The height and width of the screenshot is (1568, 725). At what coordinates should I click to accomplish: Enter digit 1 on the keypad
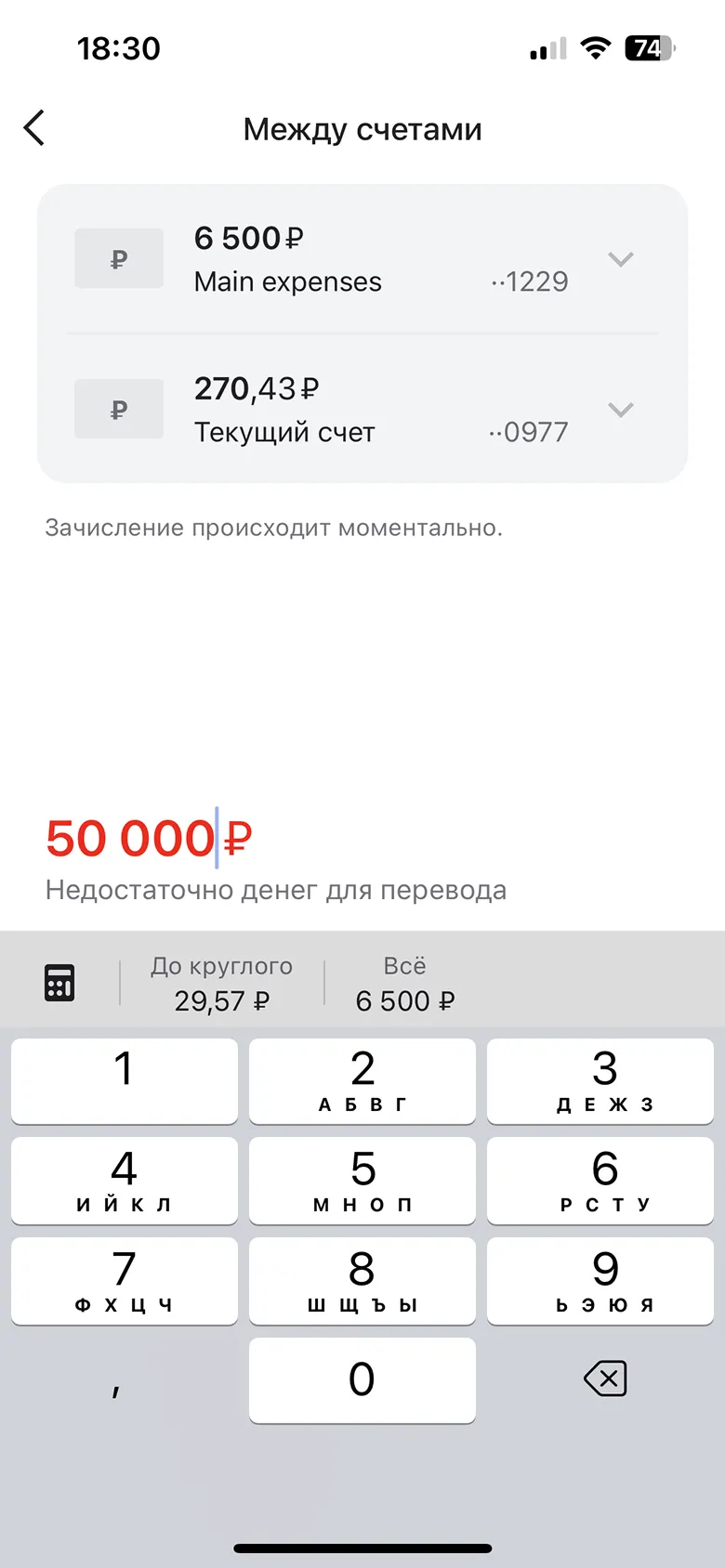point(125,1080)
